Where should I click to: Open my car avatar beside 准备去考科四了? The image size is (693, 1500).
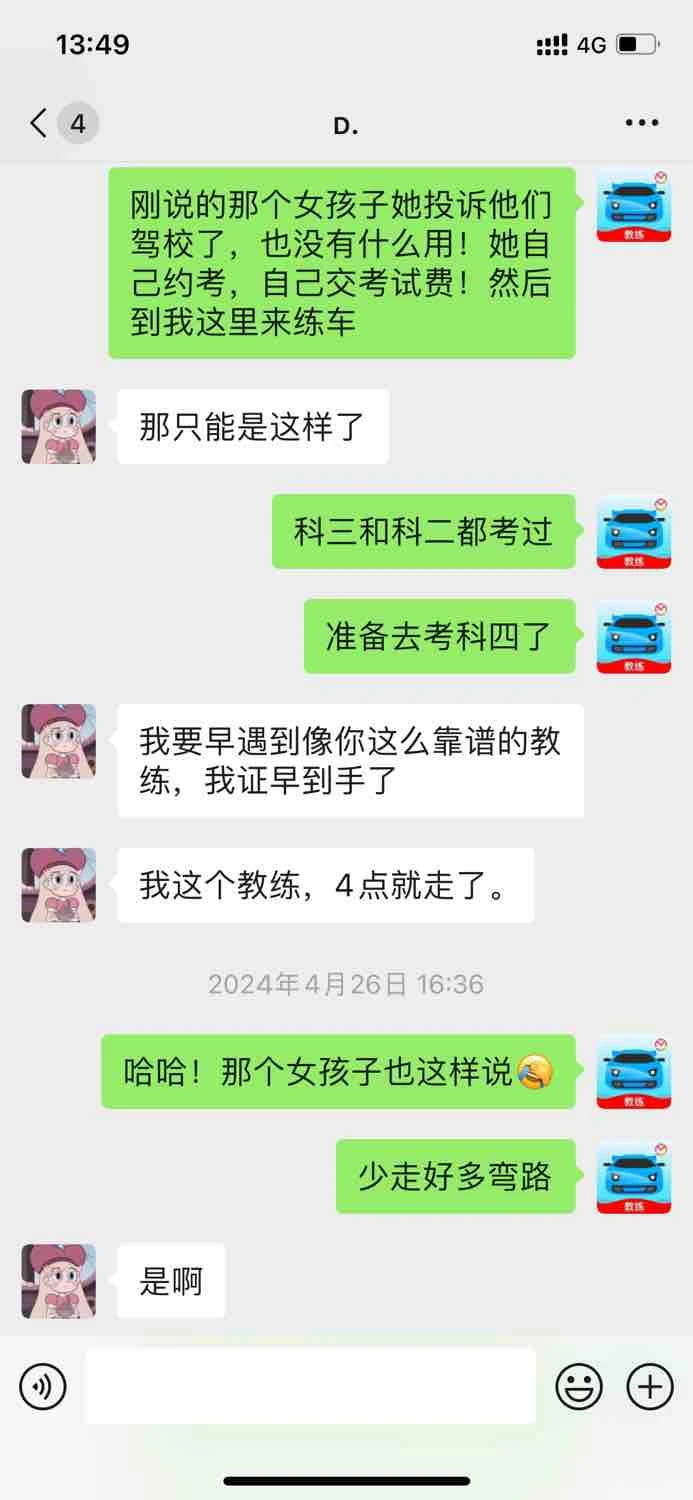coord(634,636)
